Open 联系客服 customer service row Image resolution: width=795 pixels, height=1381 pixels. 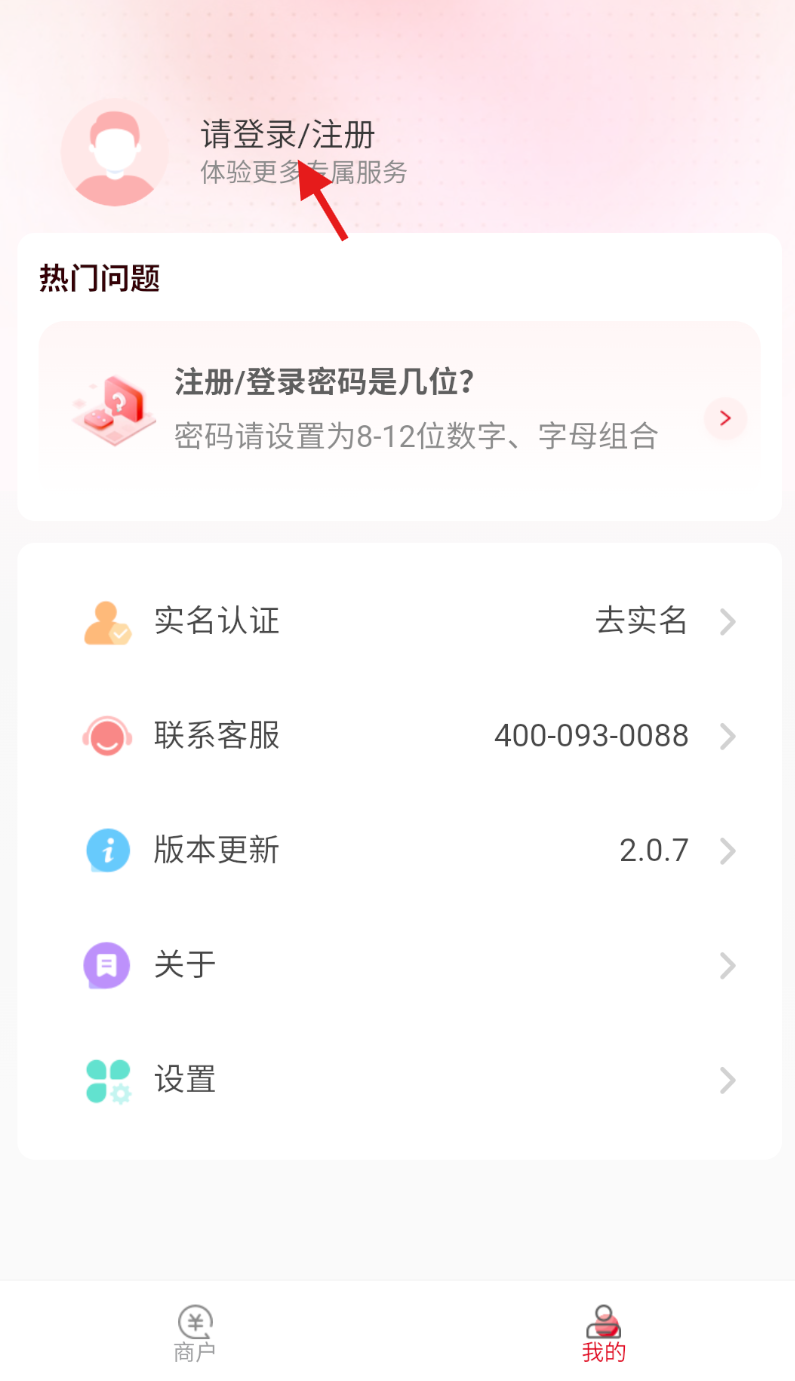tap(399, 737)
